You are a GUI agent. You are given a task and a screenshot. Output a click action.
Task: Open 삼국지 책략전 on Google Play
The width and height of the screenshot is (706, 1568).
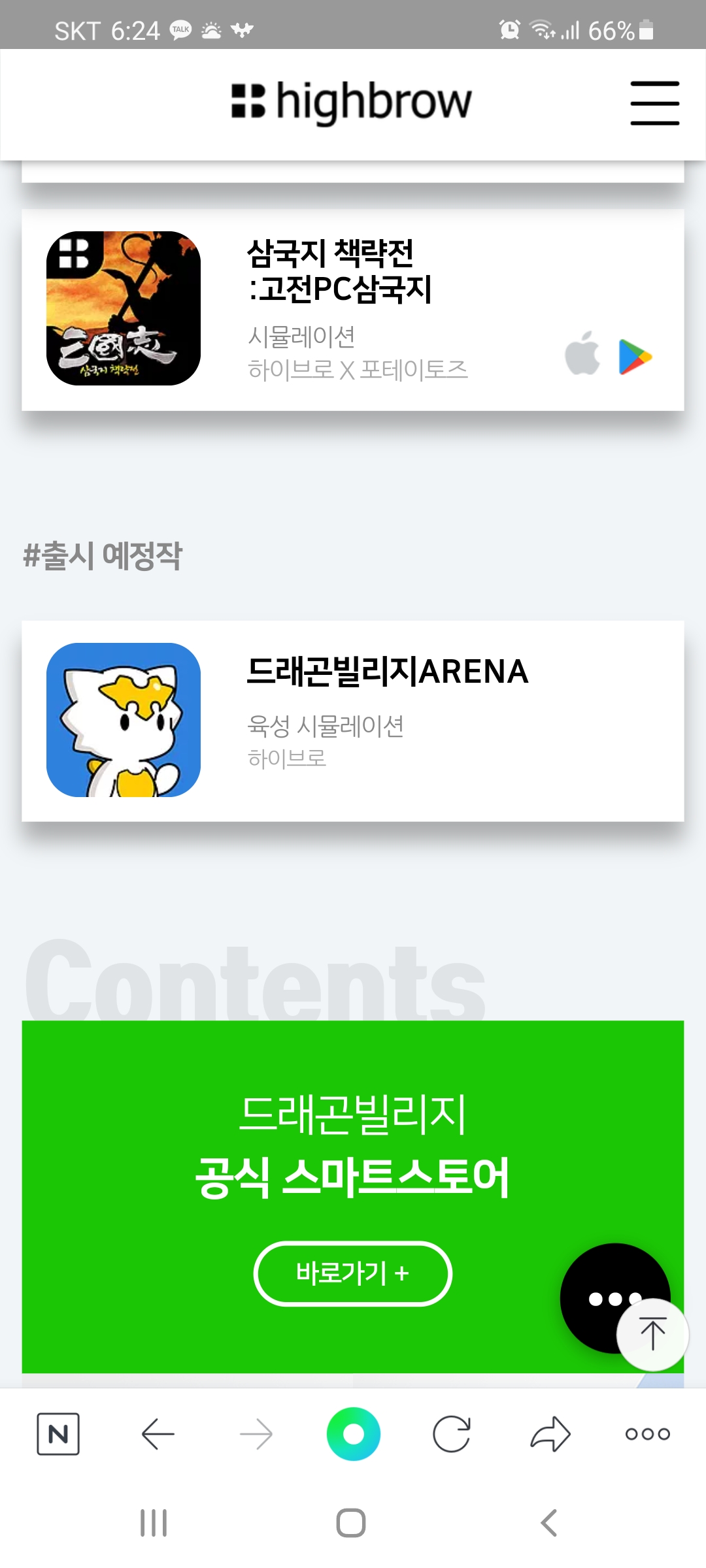click(x=635, y=357)
